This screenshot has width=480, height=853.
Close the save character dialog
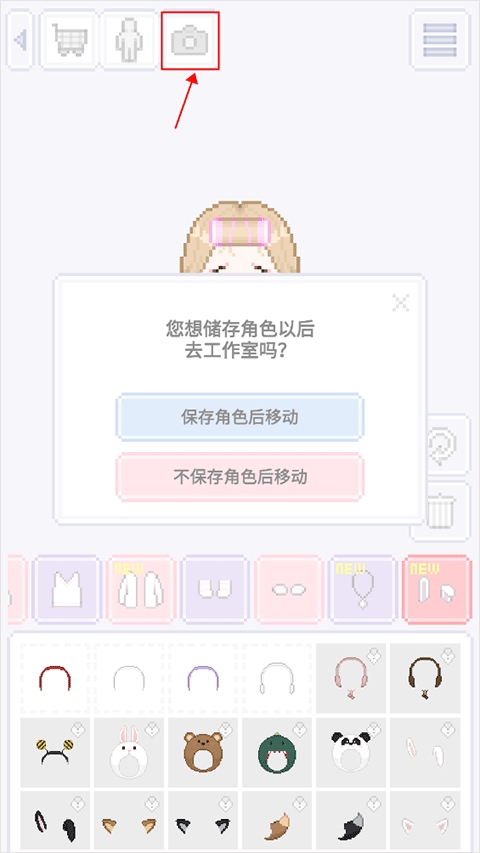point(401,303)
